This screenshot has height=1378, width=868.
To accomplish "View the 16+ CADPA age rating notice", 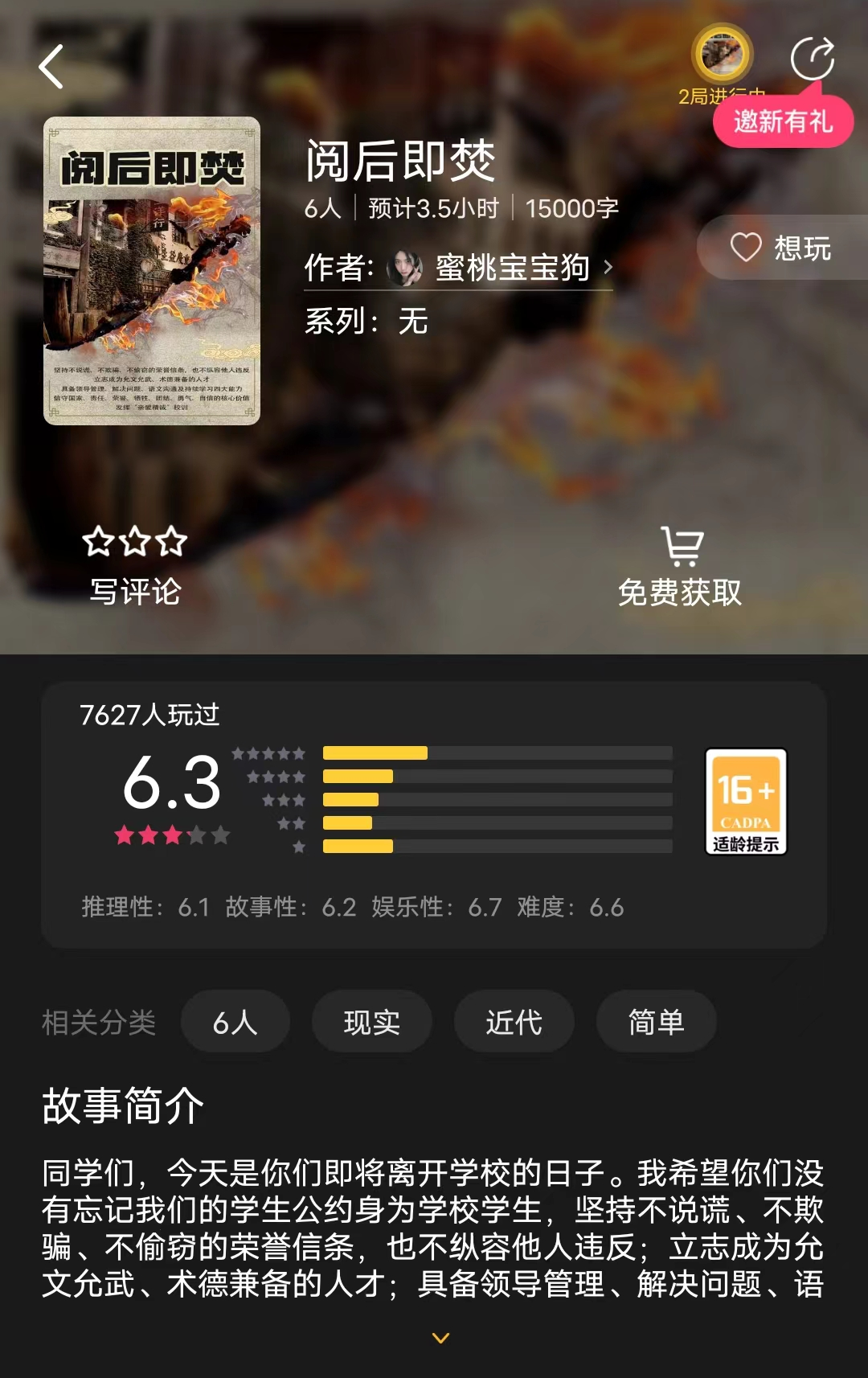I will [746, 801].
